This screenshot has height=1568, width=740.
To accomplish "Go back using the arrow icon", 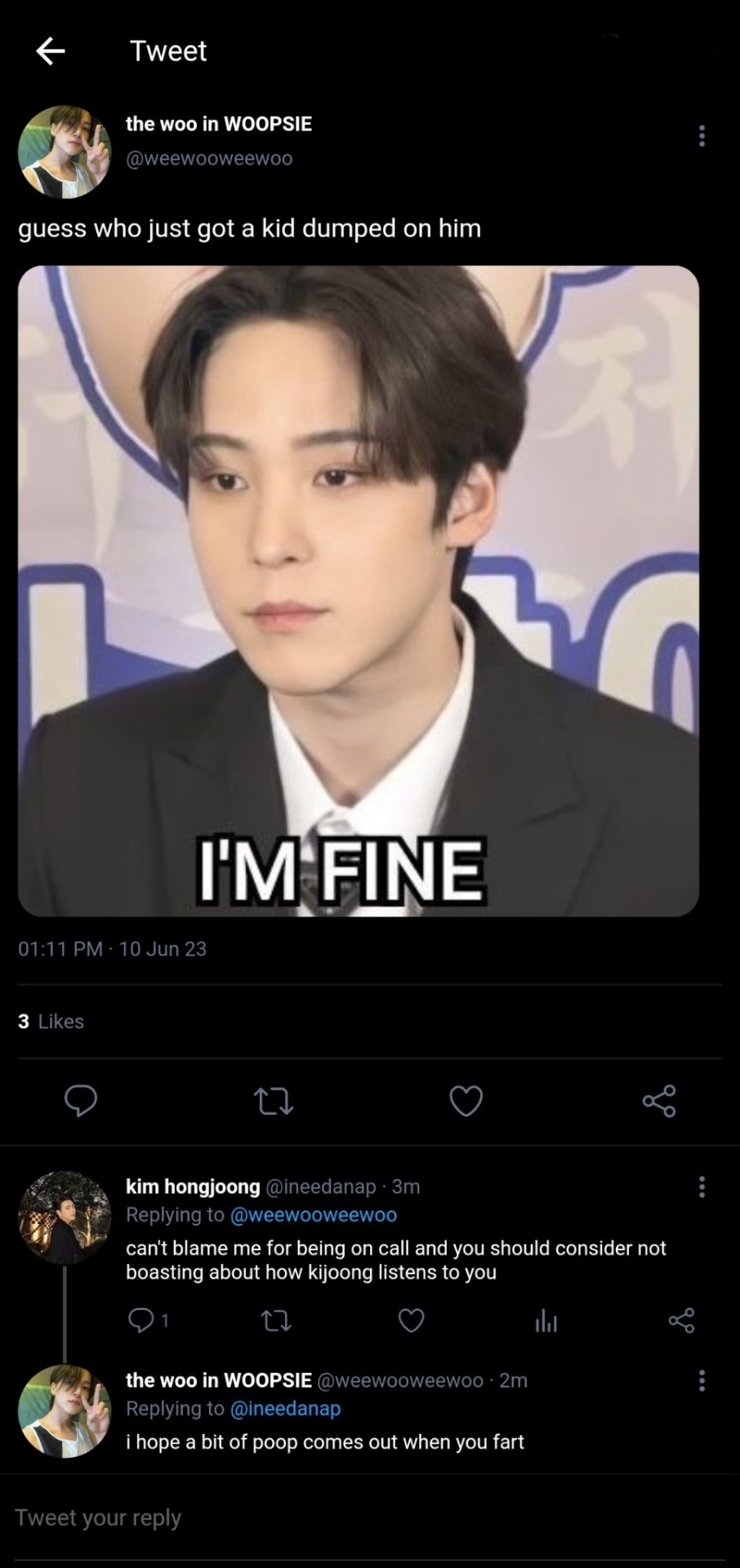I will click(x=51, y=51).
